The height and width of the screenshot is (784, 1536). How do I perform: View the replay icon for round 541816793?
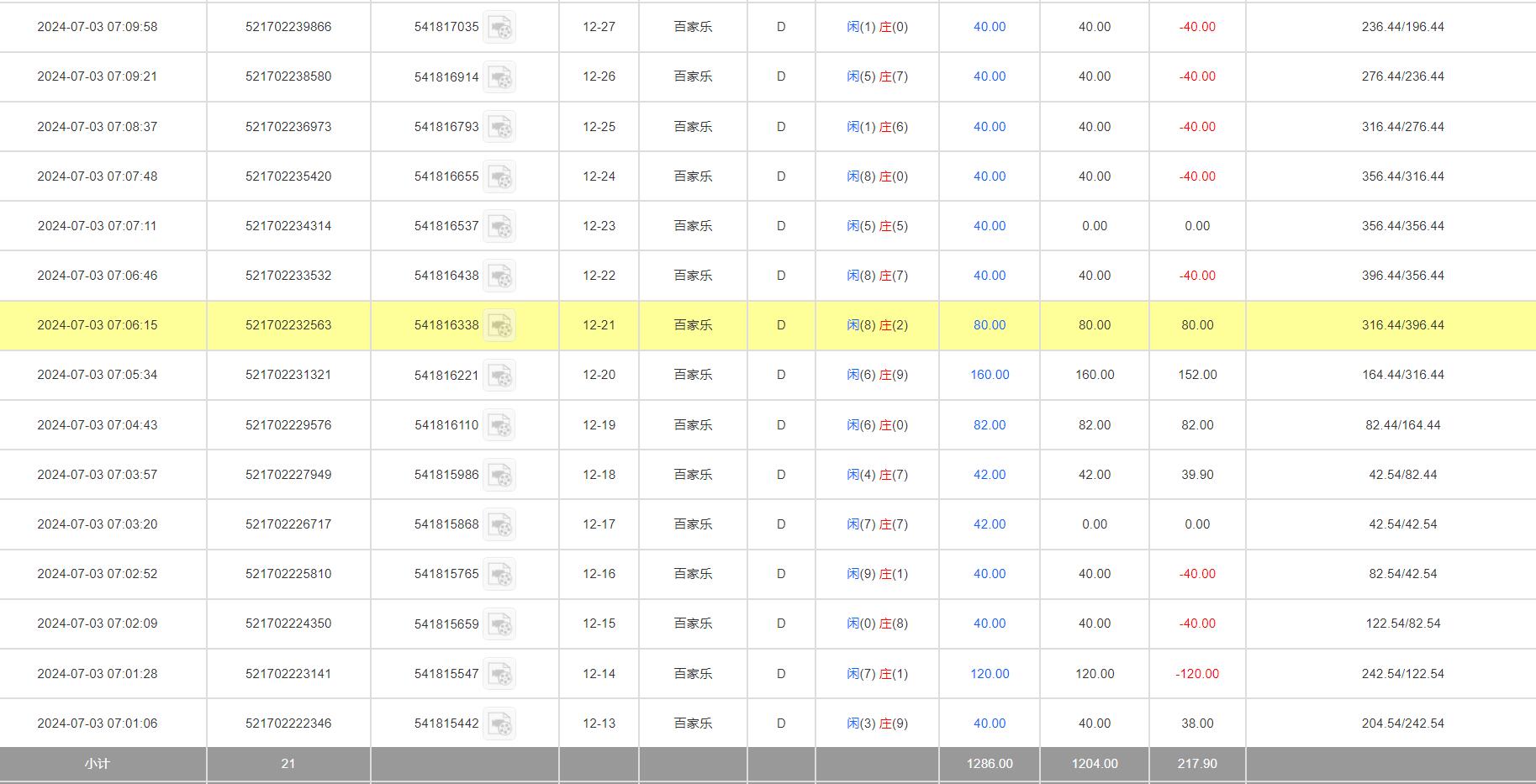pos(499,127)
